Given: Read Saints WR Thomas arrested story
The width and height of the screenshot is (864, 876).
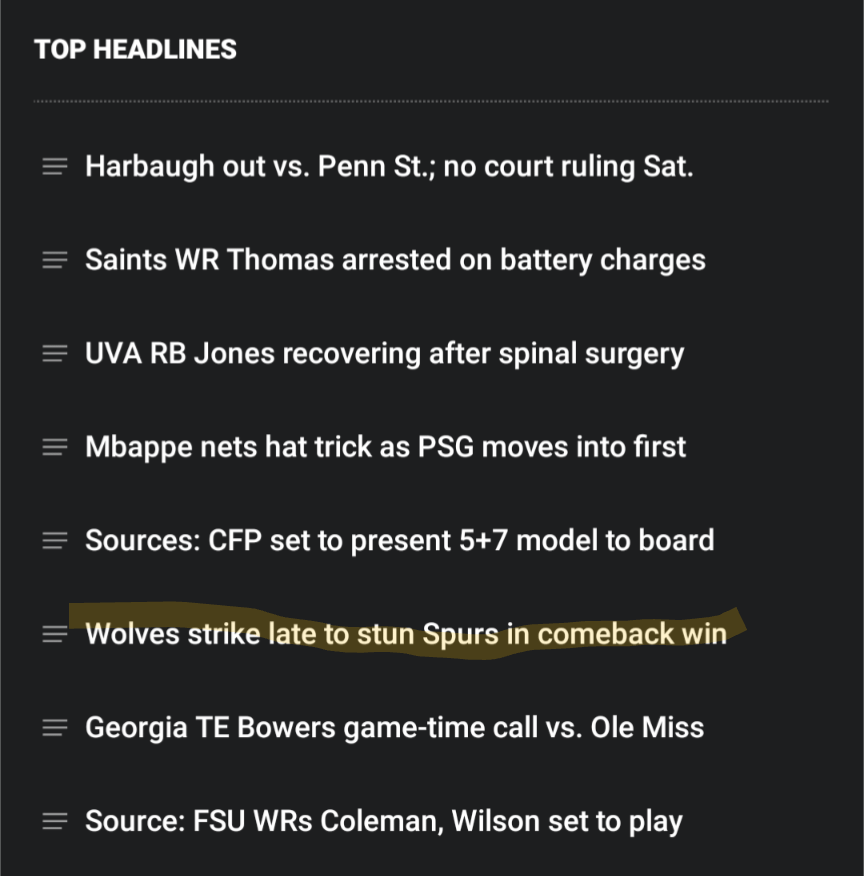Looking at the screenshot, I should tap(395, 260).
